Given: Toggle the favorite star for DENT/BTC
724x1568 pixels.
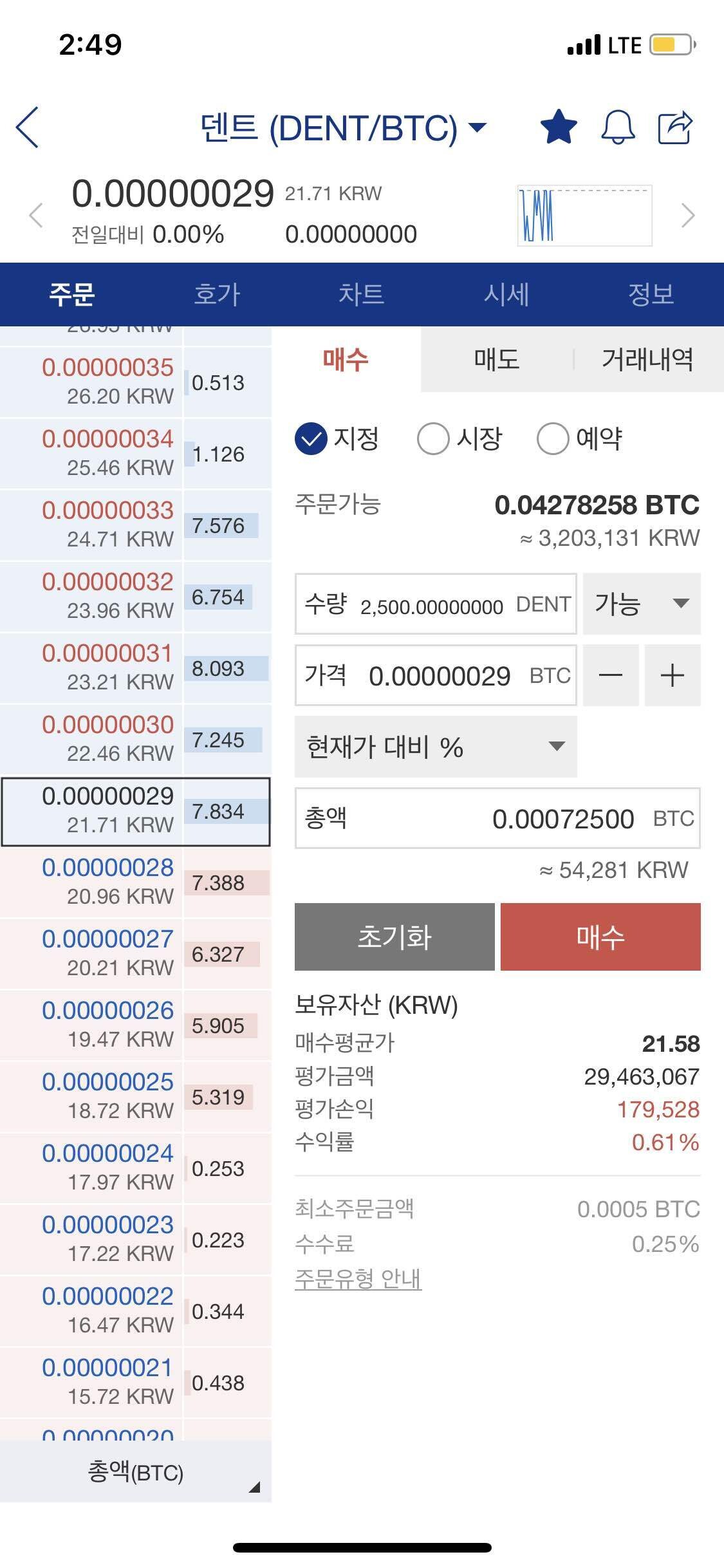Looking at the screenshot, I should click(x=558, y=127).
